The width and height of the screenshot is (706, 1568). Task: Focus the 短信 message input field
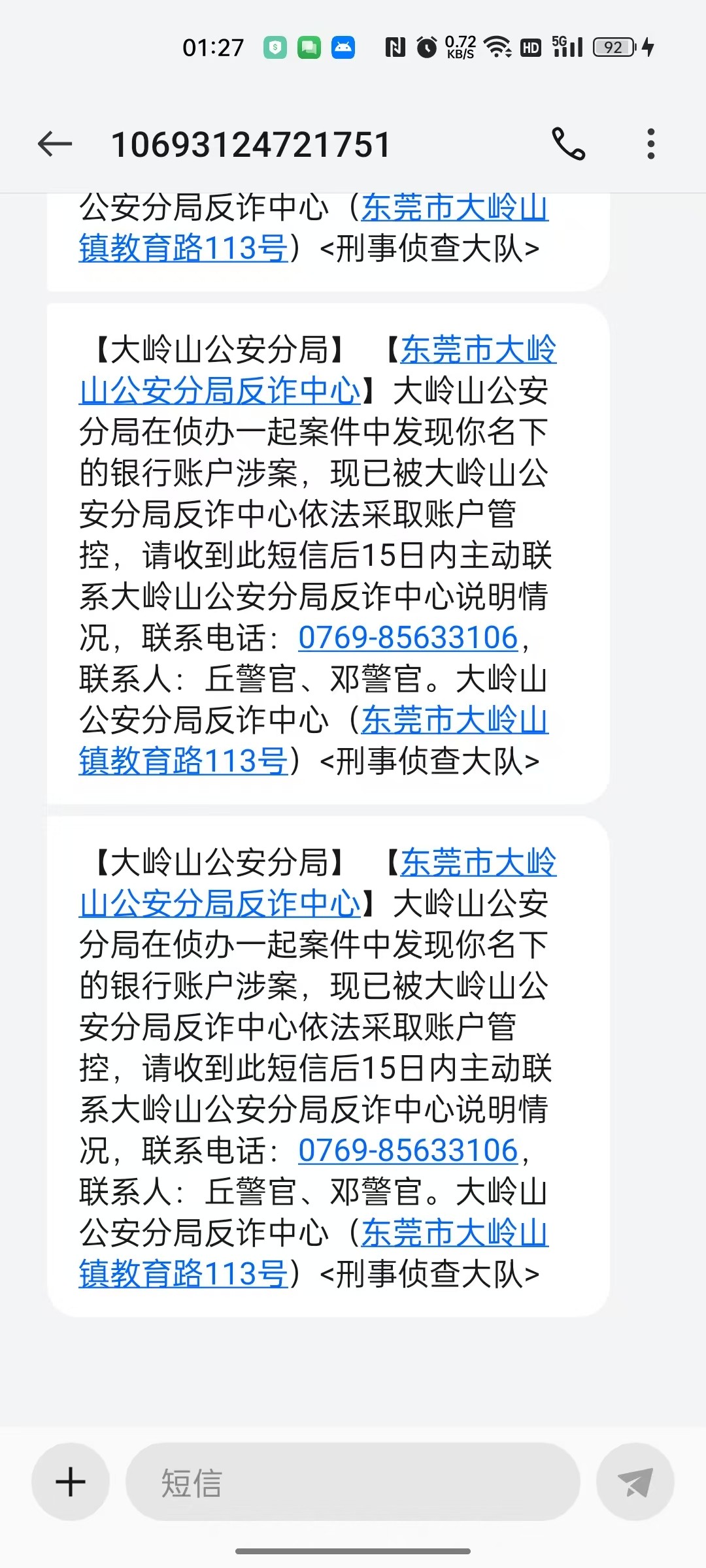353,1482
